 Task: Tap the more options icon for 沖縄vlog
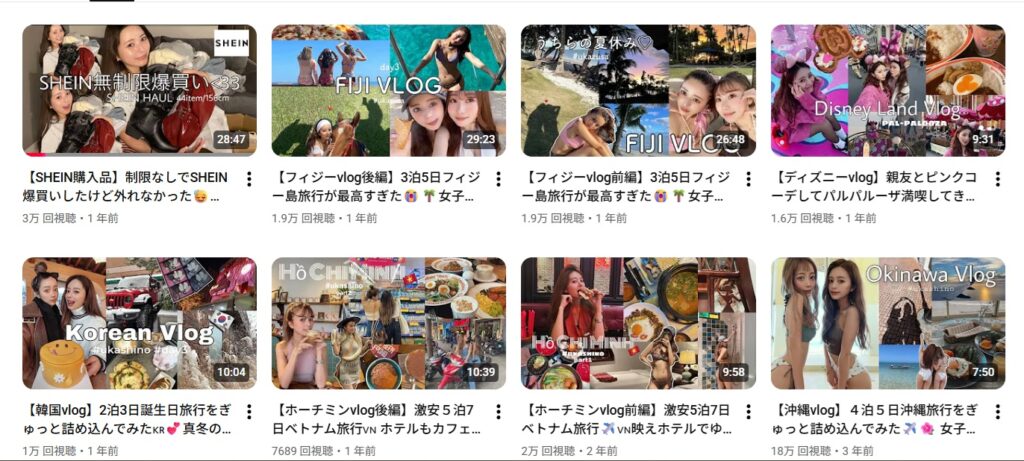pyautogui.click(x=996, y=412)
